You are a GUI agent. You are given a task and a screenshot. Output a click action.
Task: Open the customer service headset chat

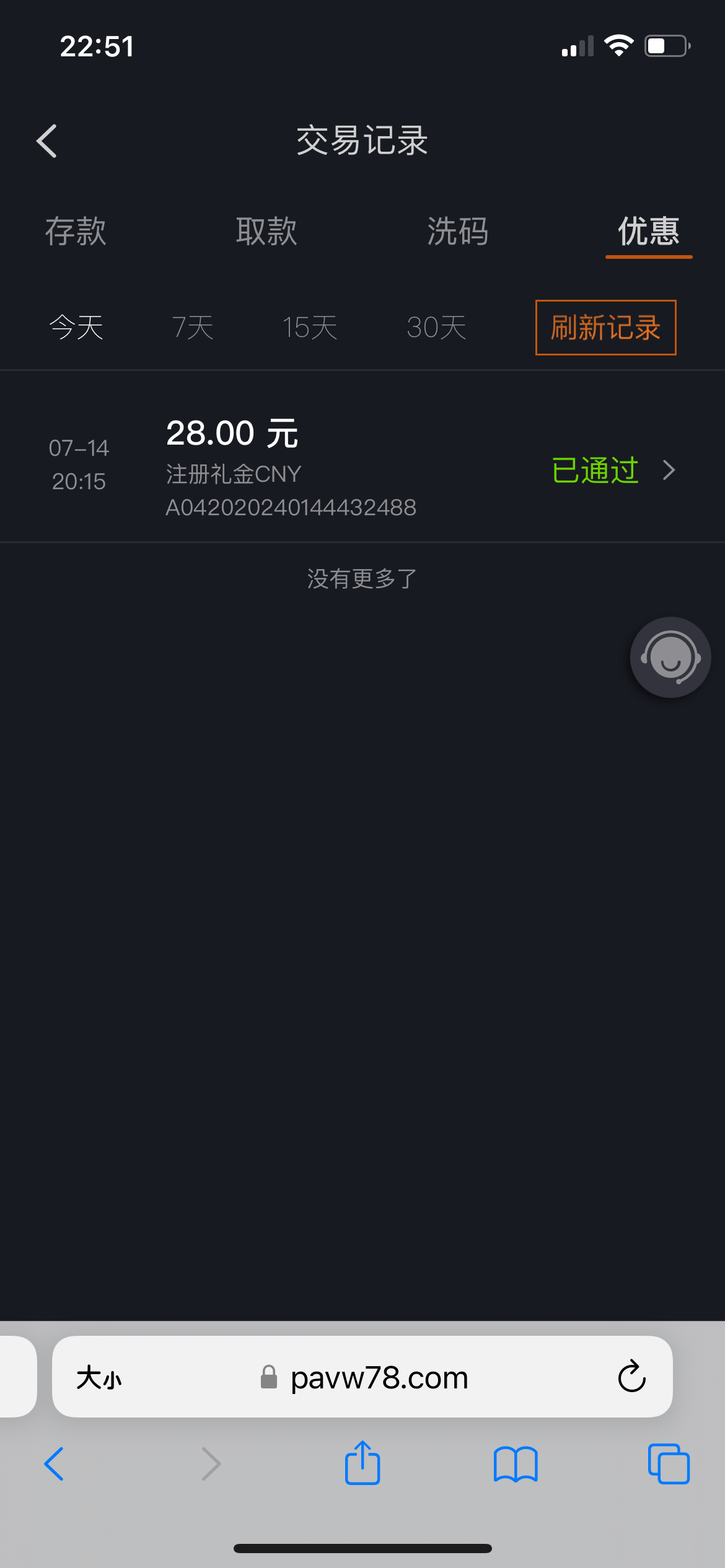(x=670, y=657)
